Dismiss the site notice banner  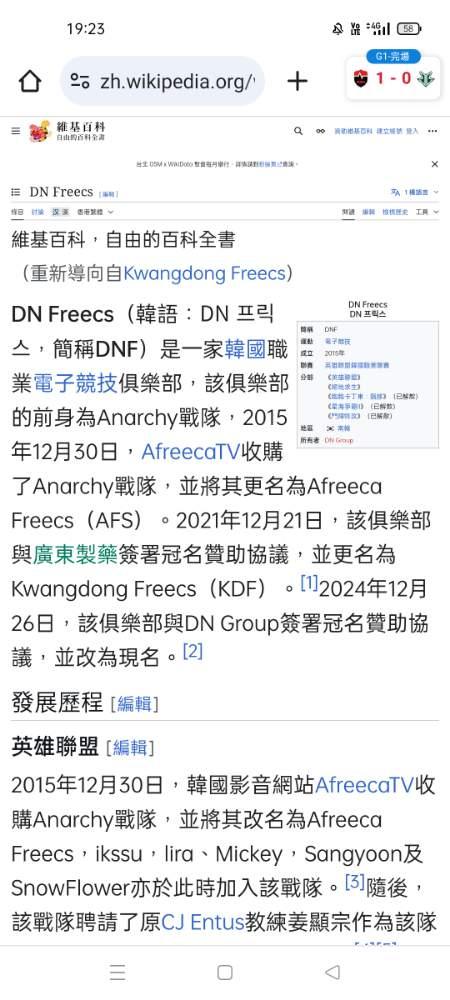[x=435, y=164]
